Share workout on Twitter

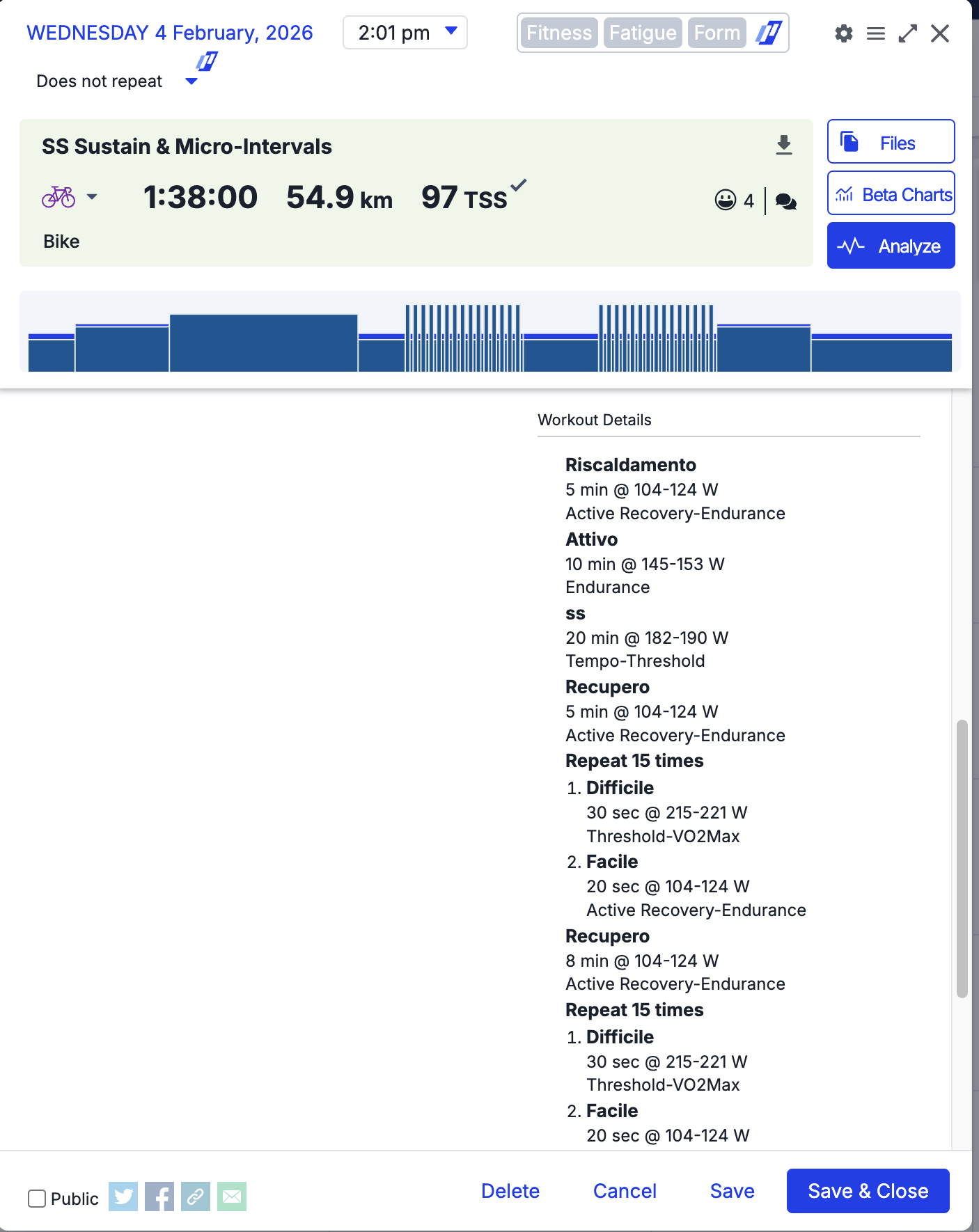[x=123, y=1197]
